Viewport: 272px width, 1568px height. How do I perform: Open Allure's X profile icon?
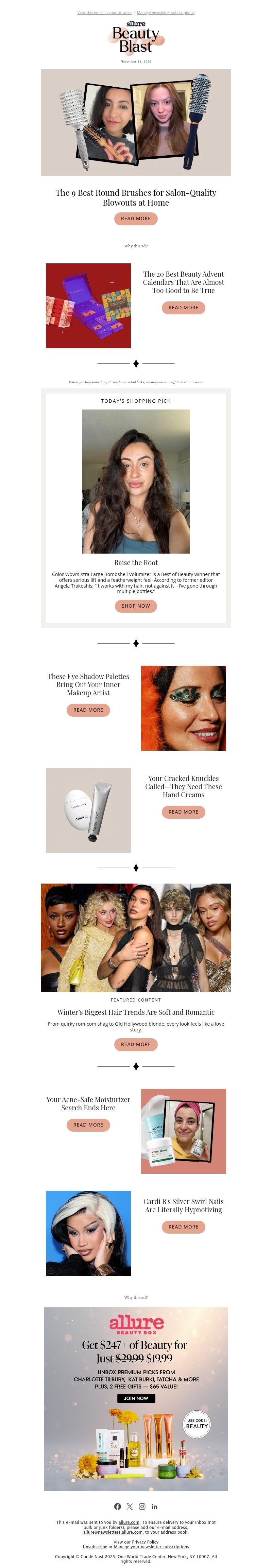130,1506
